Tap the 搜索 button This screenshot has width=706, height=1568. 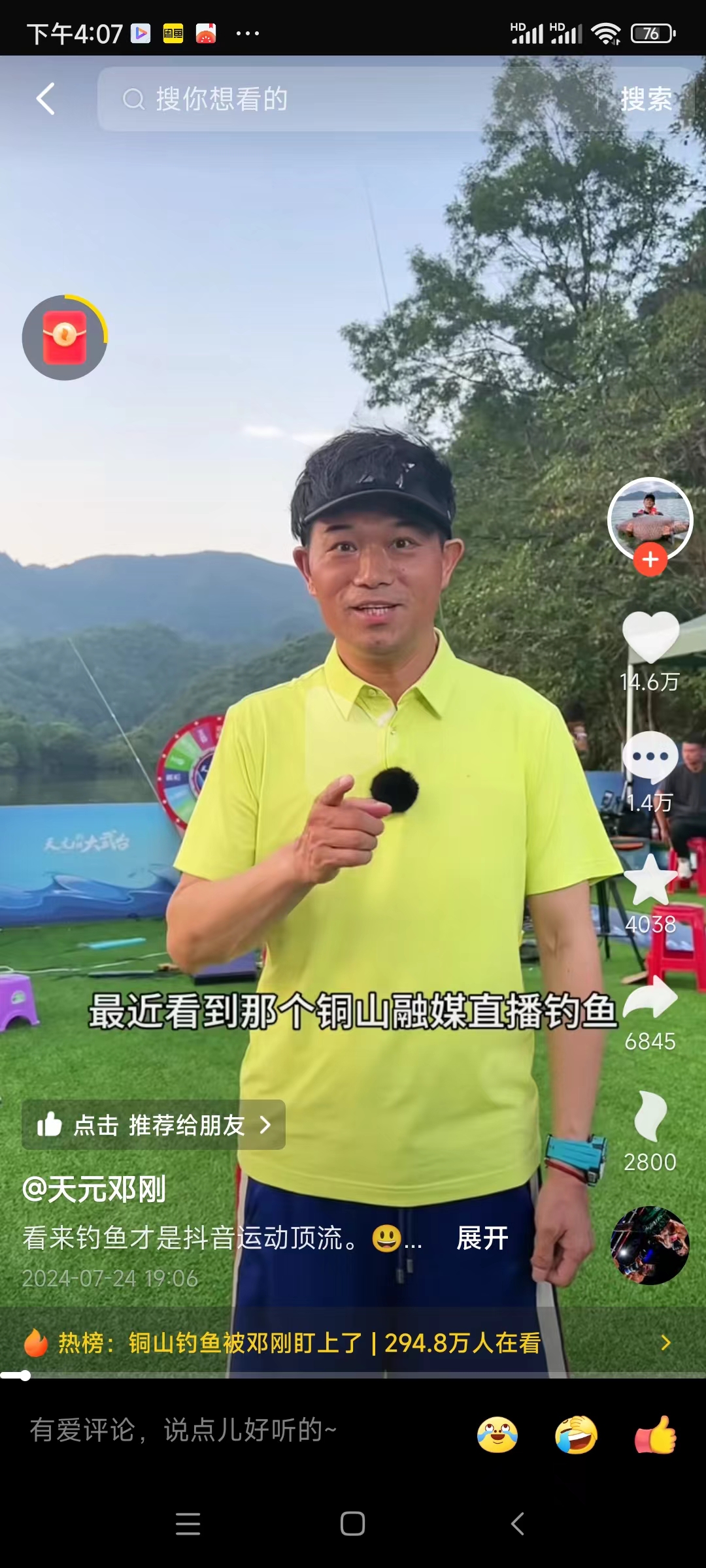pyautogui.click(x=646, y=99)
